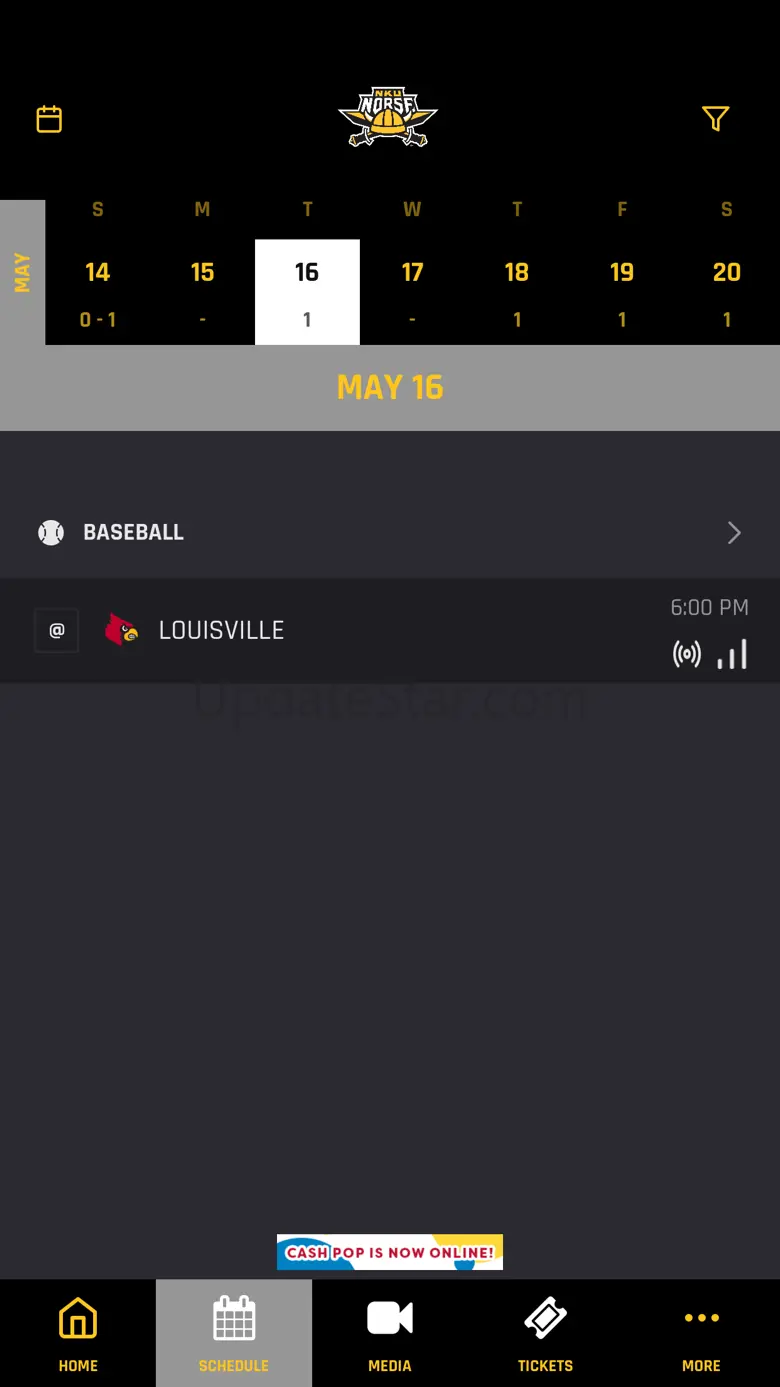Open the Tickets tab
Screen dimensions: 780x1387
tap(545, 1332)
